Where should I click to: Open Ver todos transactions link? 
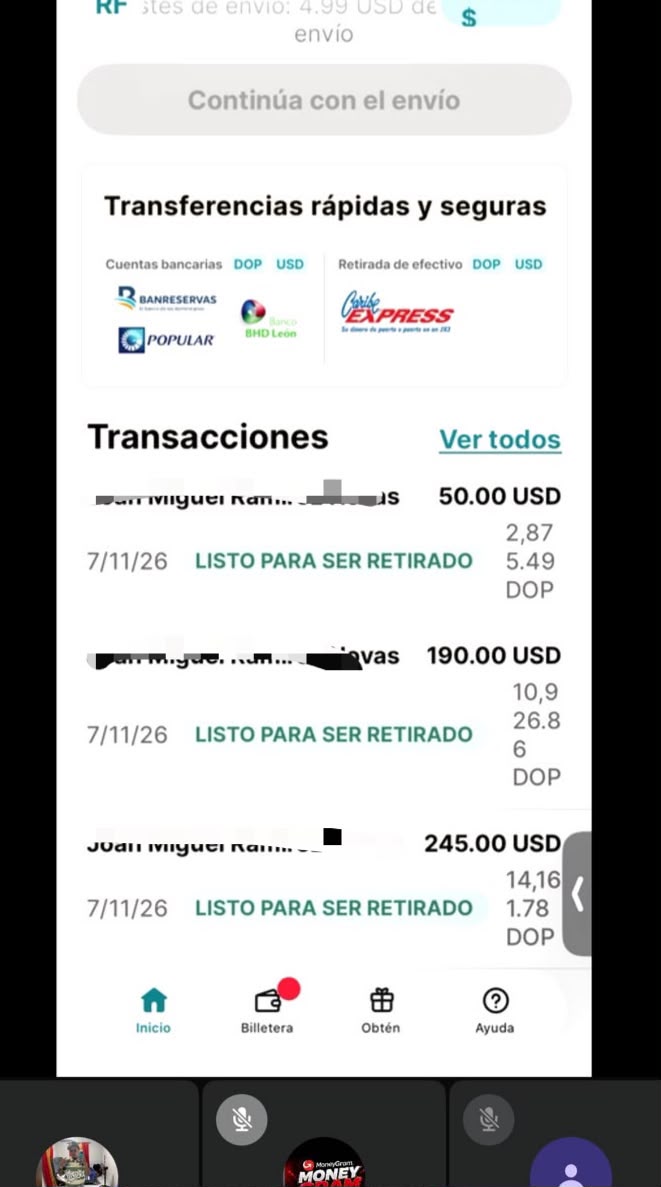[500, 439]
